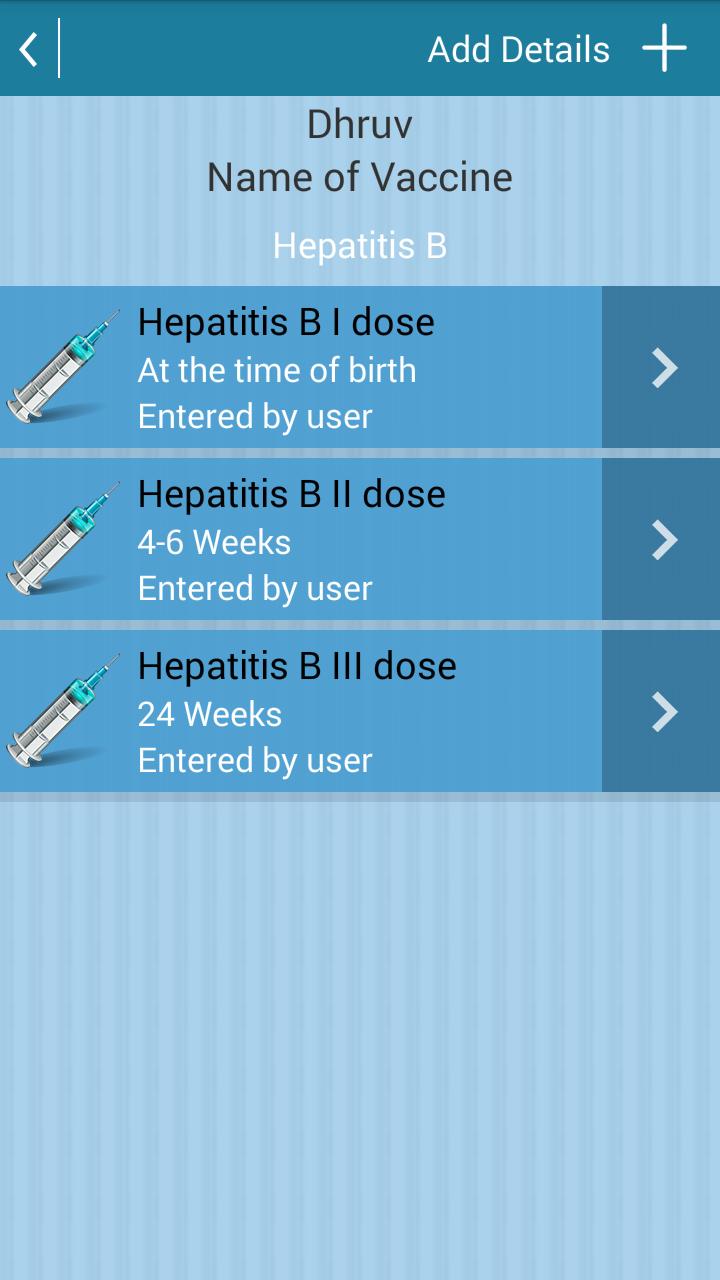This screenshot has width=720, height=1280.
Task: Tap the plus icon to add details
Action: tap(664, 48)
